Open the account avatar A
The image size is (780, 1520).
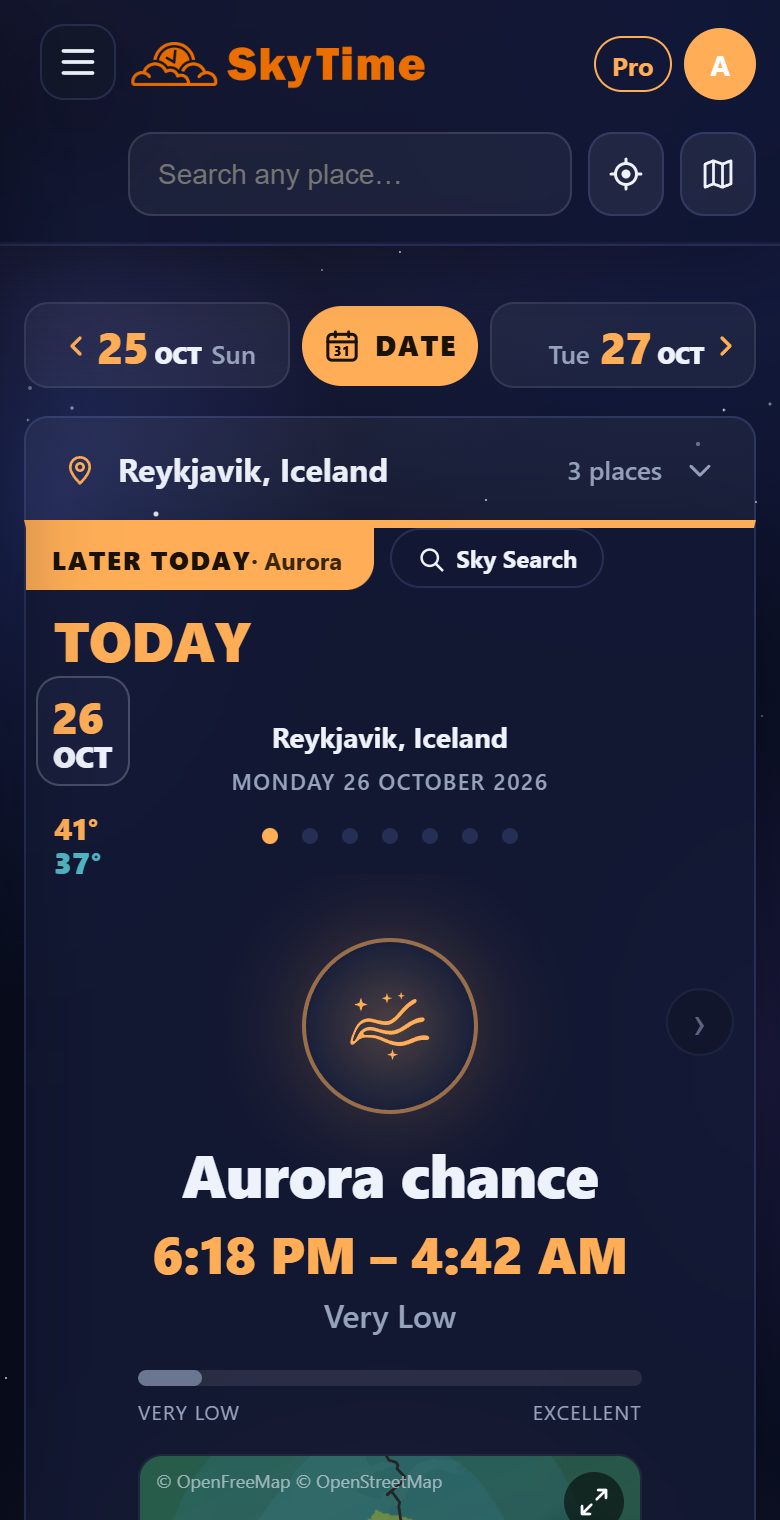click(720, 64)
